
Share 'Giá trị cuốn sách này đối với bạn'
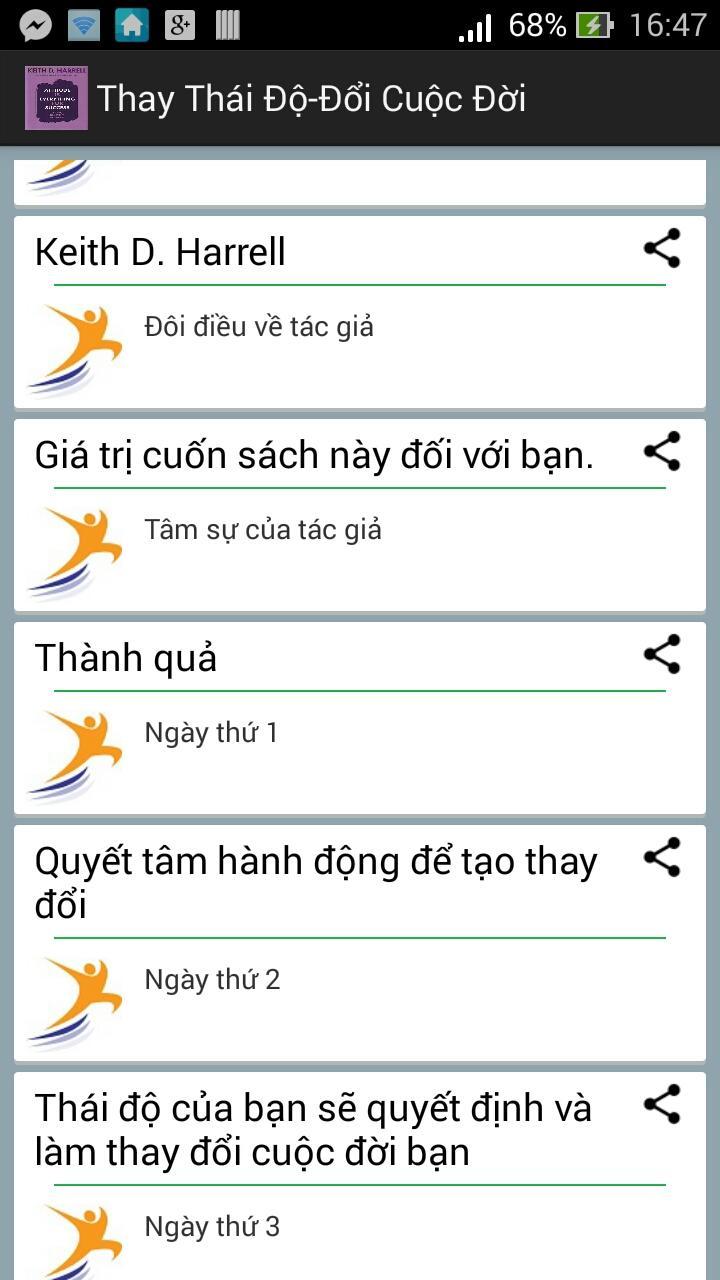tap(662, 452)
